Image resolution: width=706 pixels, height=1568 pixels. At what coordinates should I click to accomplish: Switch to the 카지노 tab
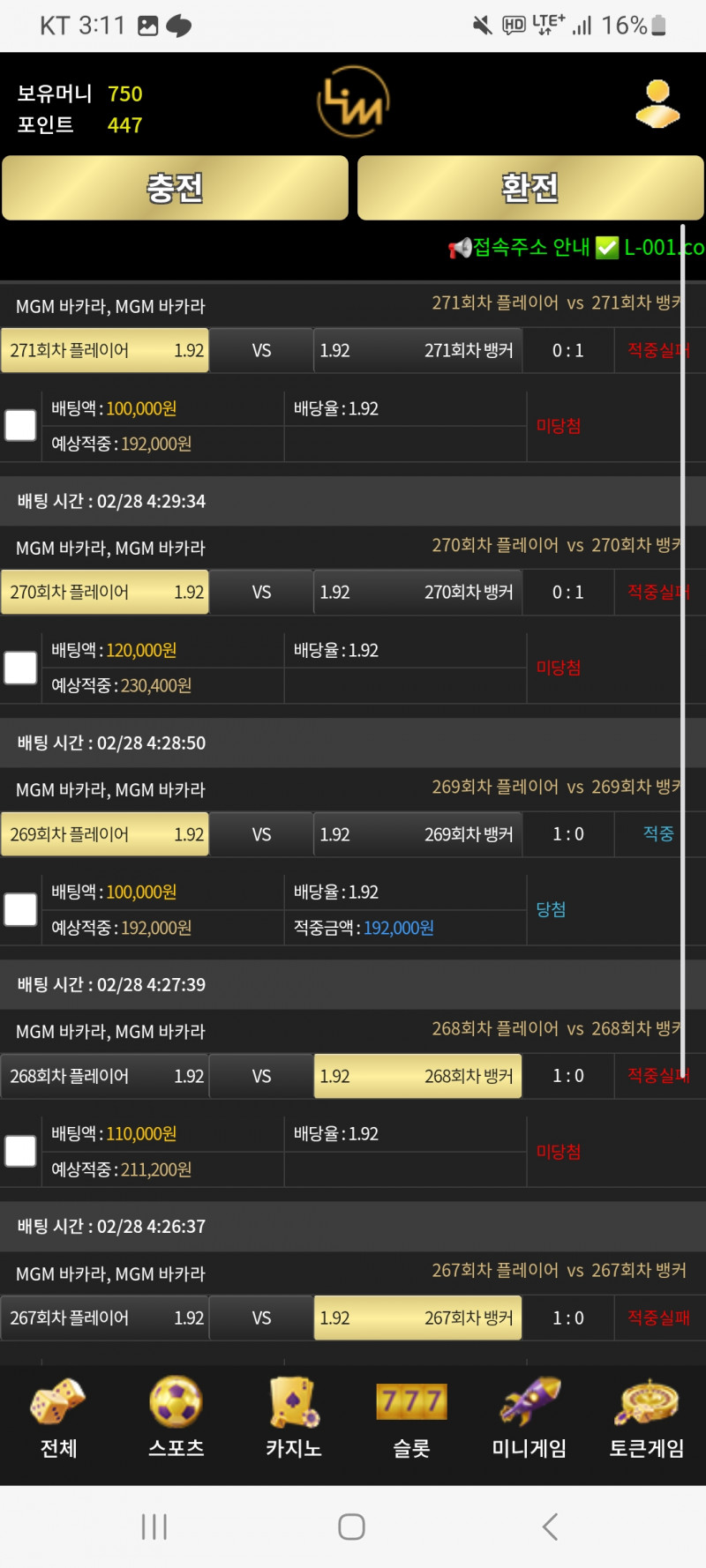[x=294, y=1419]
